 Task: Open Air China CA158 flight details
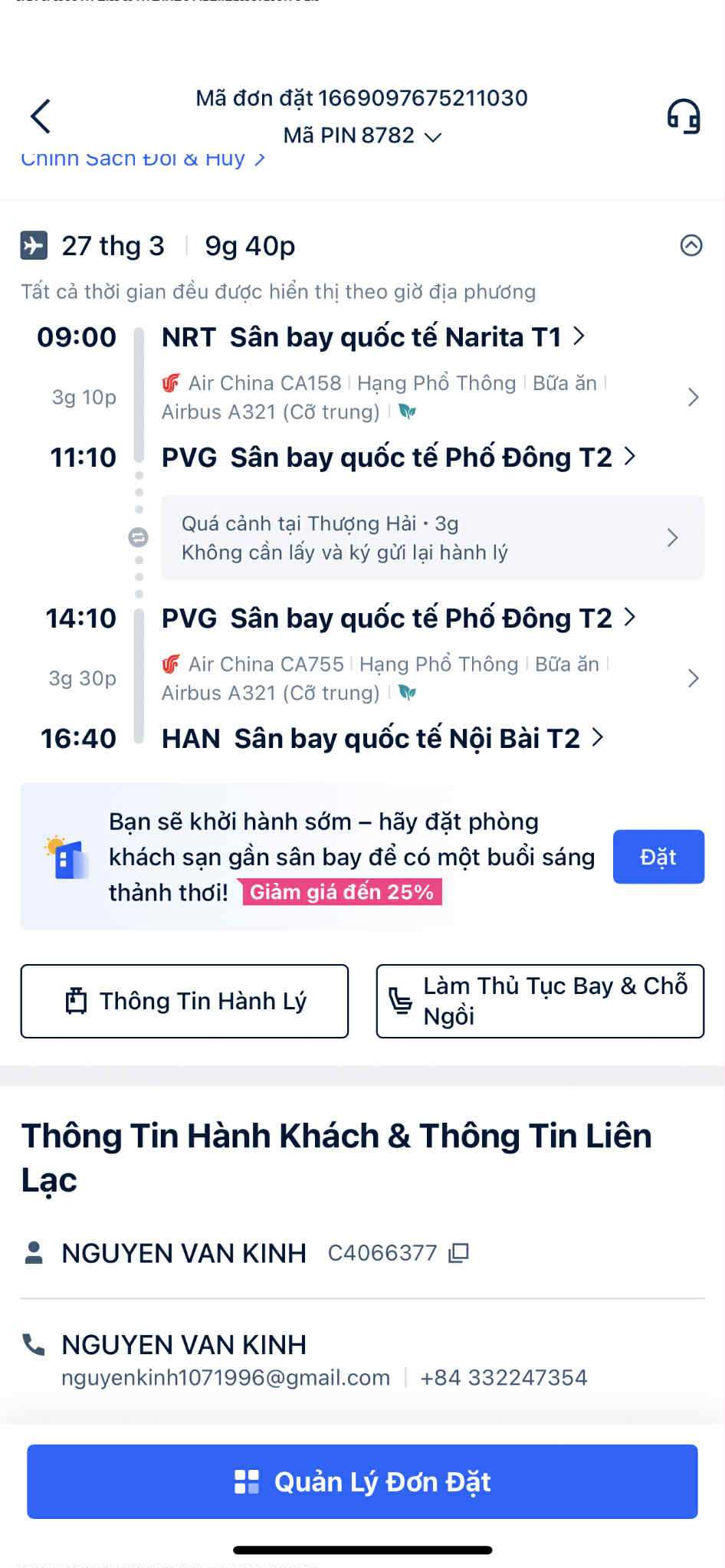429,397
